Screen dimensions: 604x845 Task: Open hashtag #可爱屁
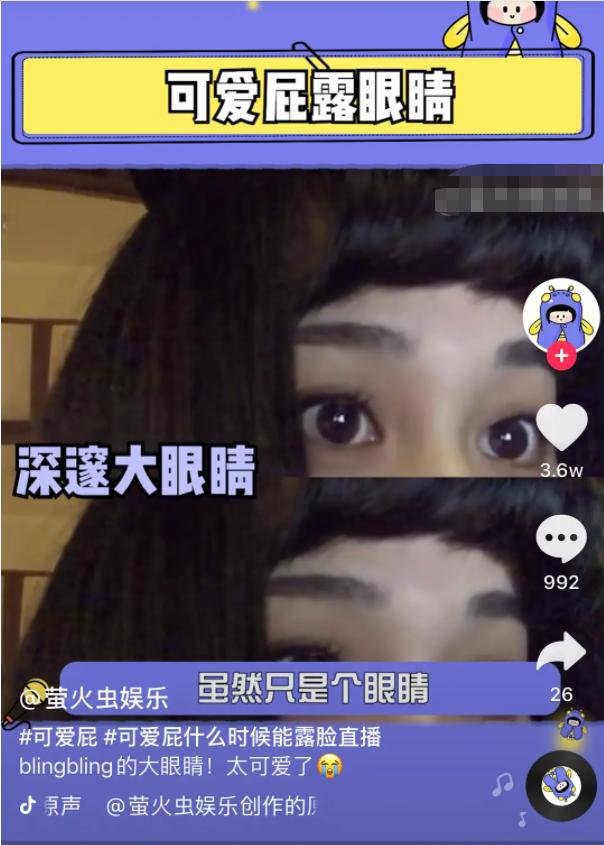58,738
